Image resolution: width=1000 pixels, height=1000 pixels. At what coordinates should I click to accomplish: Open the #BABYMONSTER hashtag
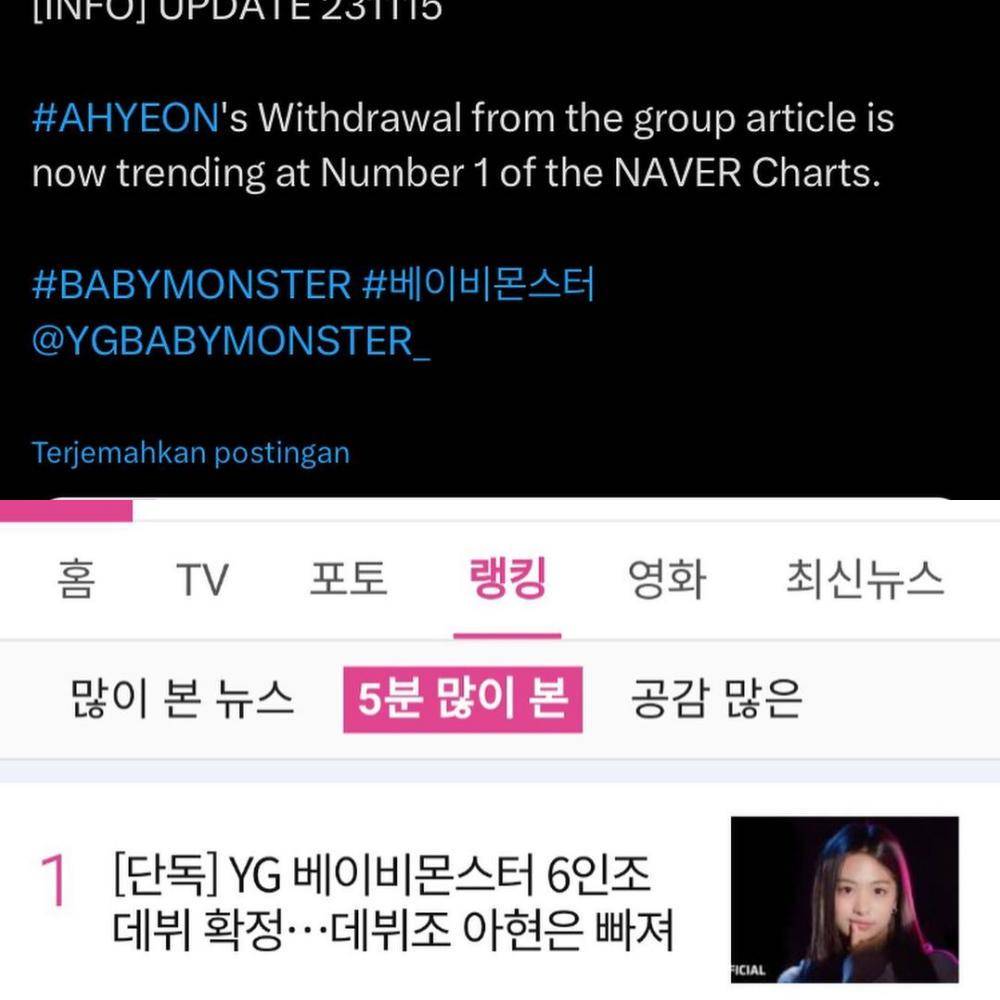point(191,285)
